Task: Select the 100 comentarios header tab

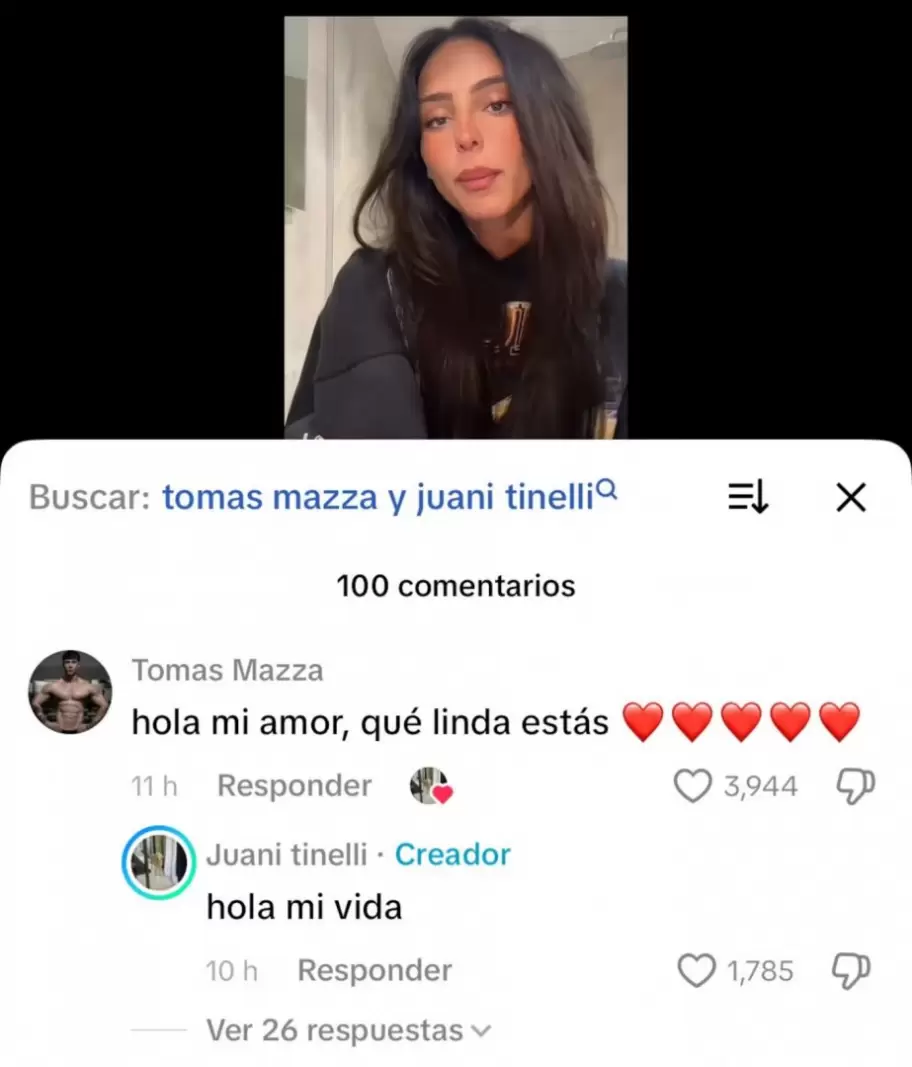Action: [x=456, y=586]
